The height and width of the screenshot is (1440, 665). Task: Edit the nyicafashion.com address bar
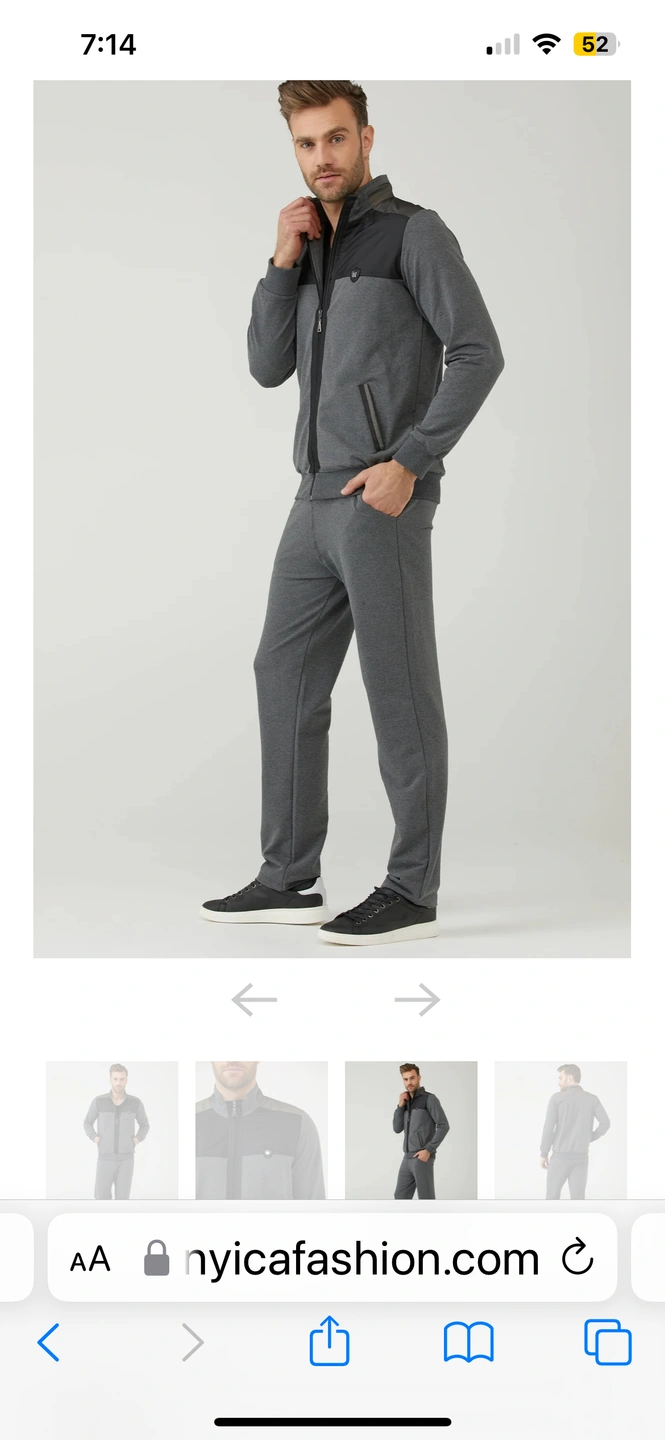(x=360, y=1259)
